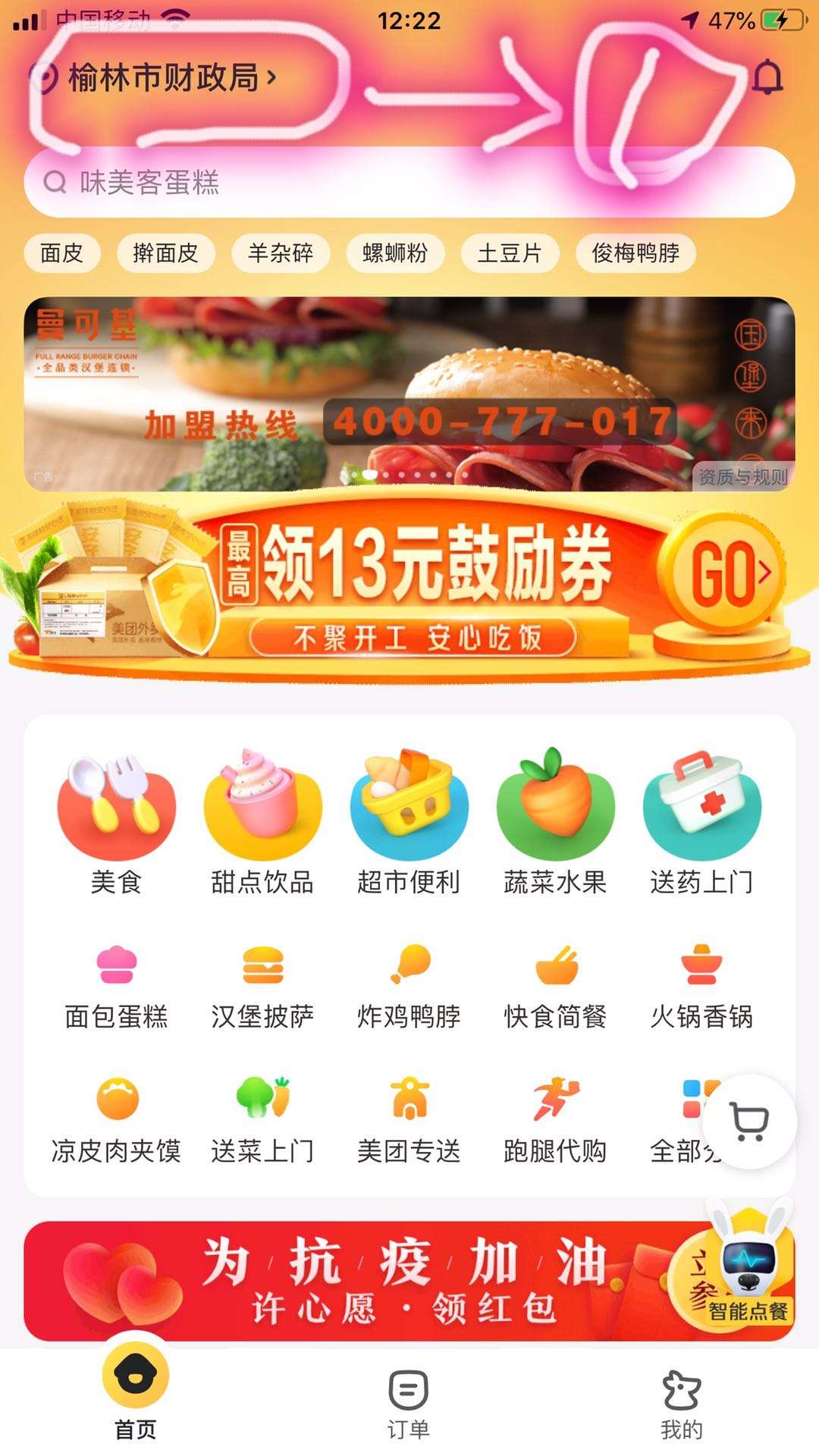Open the 曼可基 burger ad banner
The height and width of the screenshot is (1456, 819).
point(409,393)
